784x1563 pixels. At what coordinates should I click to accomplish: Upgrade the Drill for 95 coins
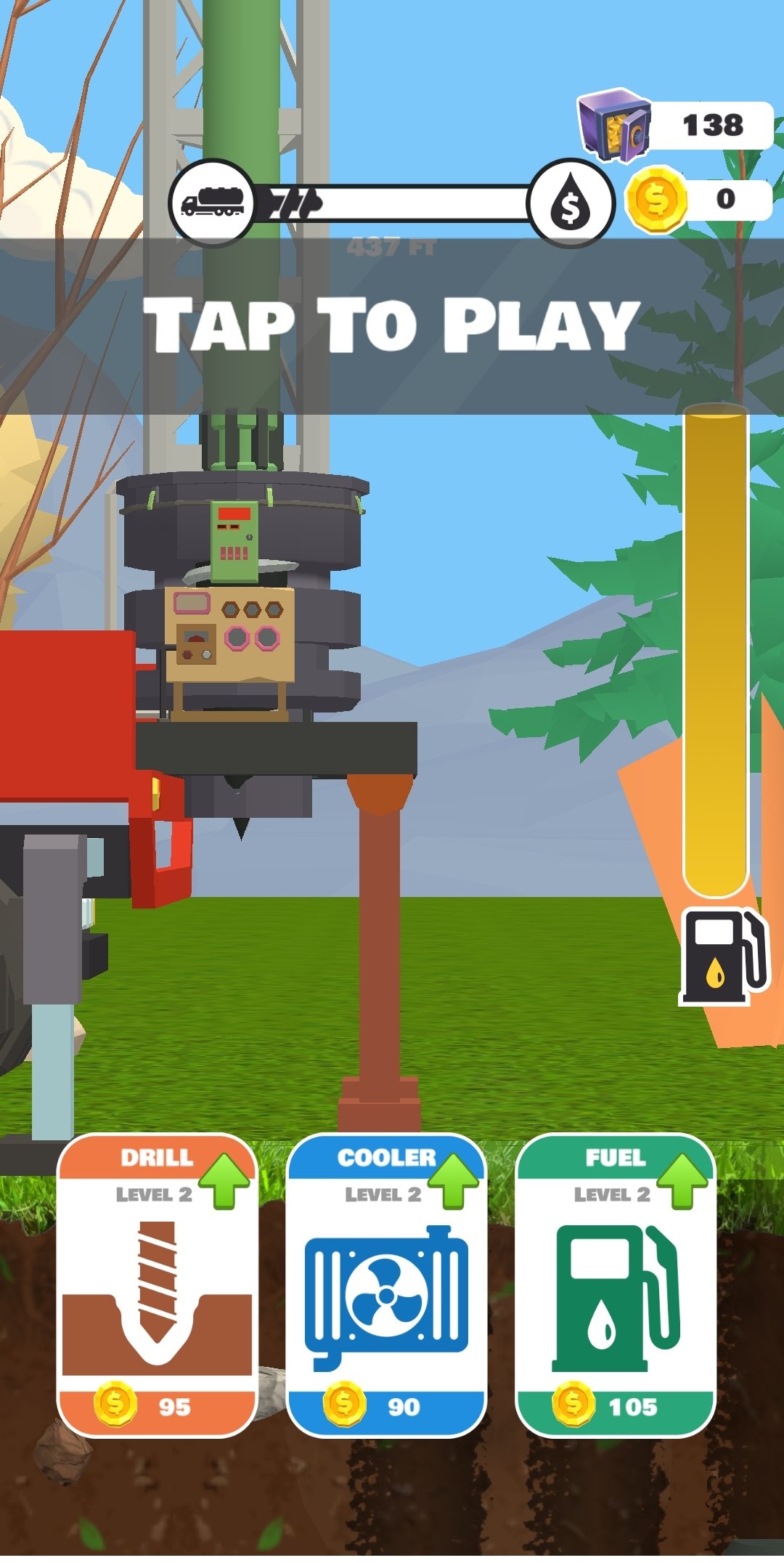pos(158,1284)
